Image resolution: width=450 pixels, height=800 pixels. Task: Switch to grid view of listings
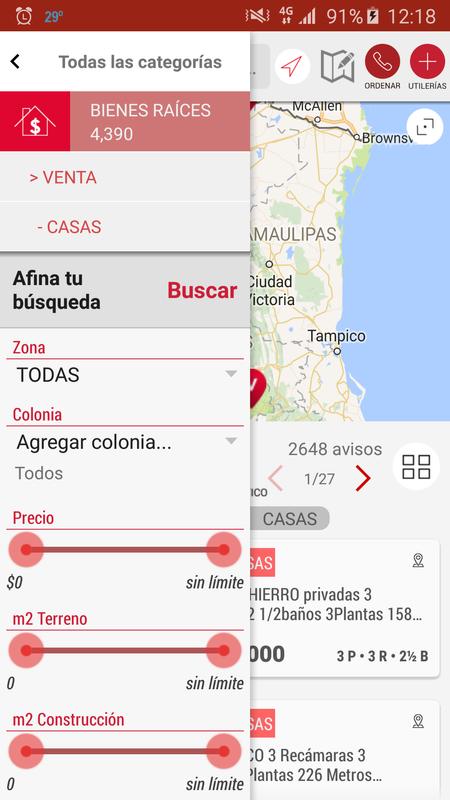click(416, 466)
